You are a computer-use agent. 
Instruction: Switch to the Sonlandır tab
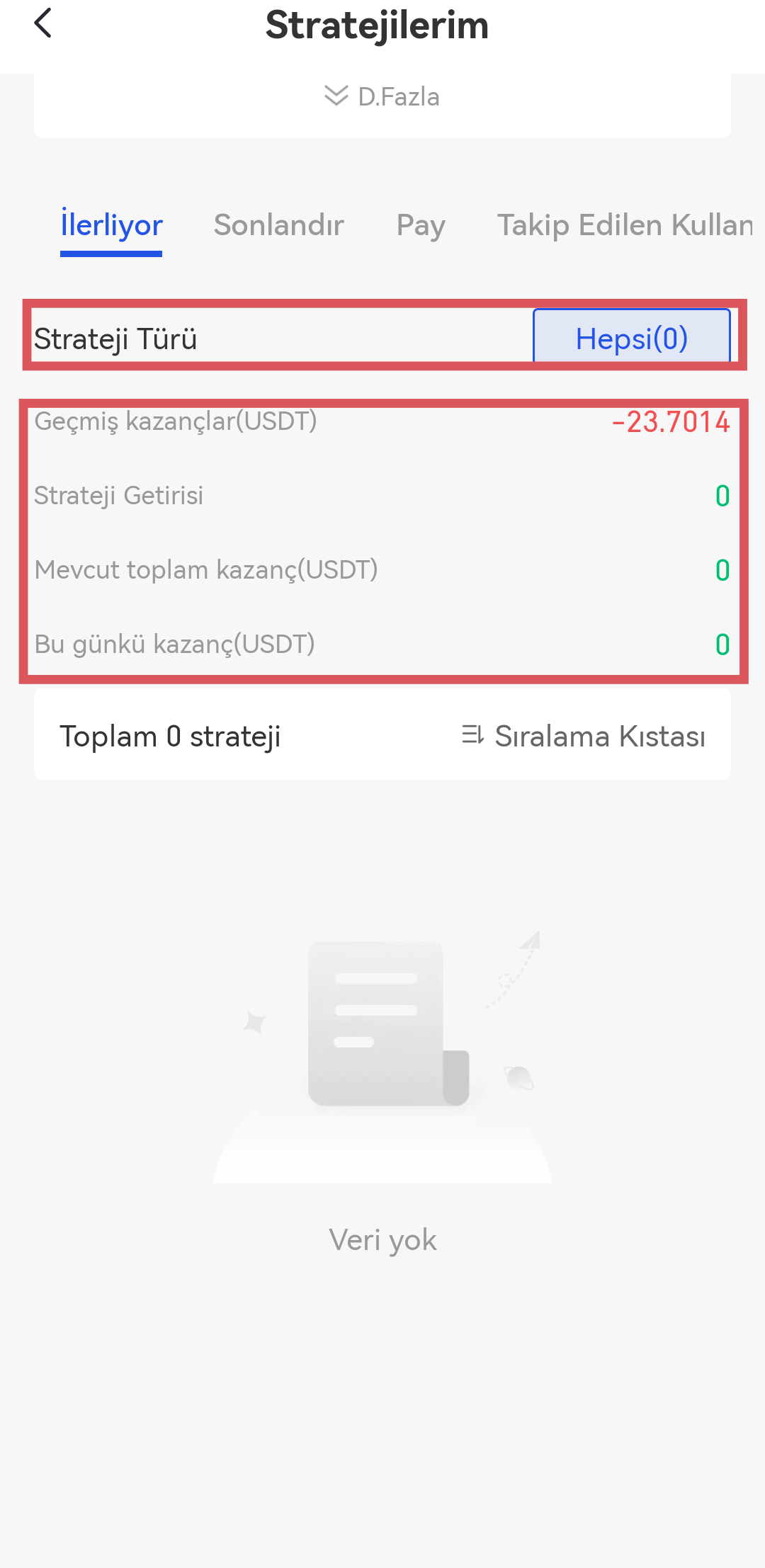click(278, 225)
